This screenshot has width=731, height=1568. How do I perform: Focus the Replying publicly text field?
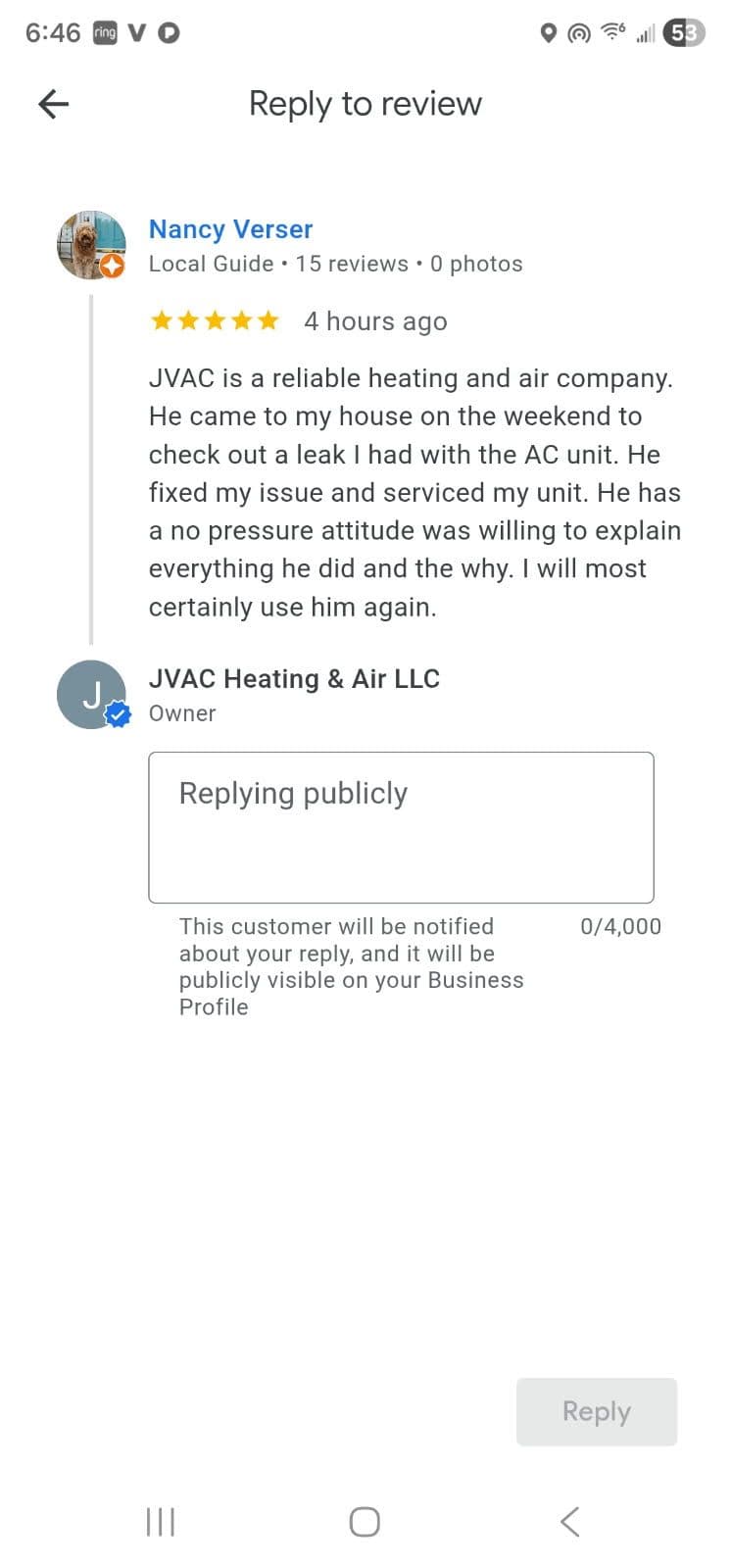401,827
